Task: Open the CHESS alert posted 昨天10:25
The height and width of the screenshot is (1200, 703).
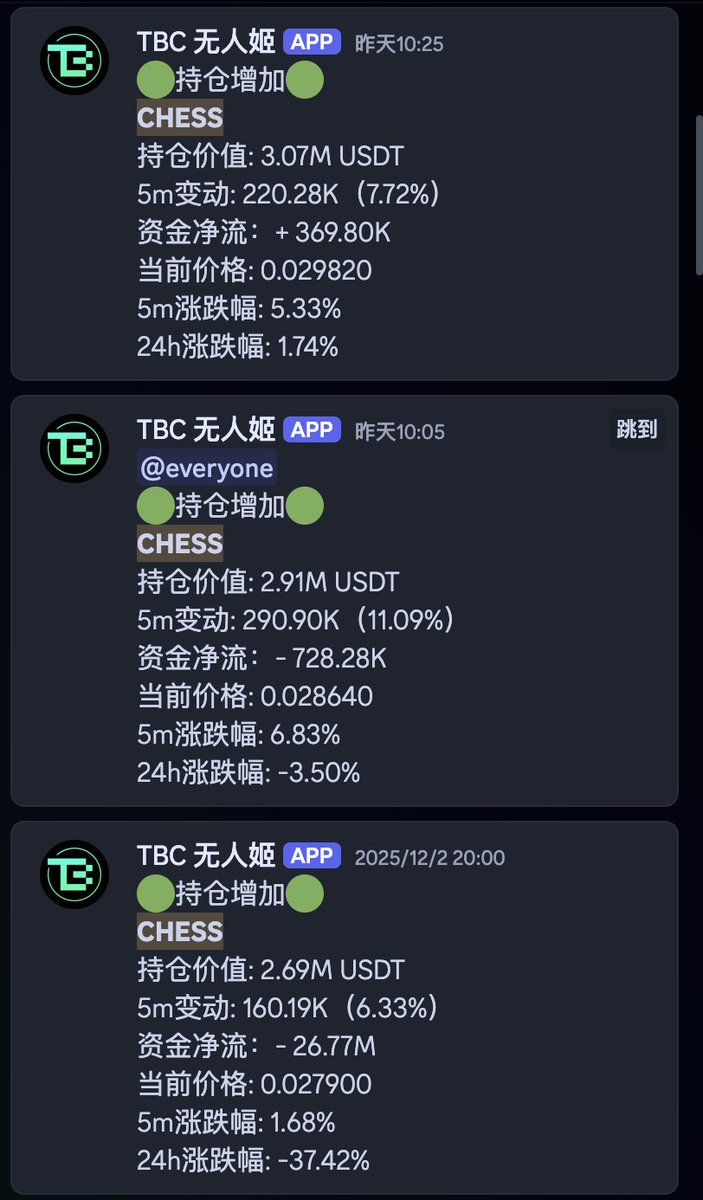Action: [x=180, y=118]
